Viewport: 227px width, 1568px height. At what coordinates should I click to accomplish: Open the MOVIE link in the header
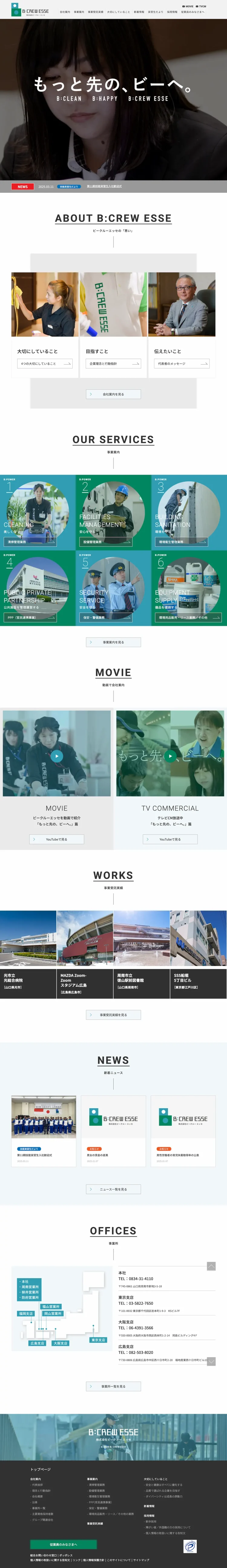pyautogui.click(x=188, y=6)
